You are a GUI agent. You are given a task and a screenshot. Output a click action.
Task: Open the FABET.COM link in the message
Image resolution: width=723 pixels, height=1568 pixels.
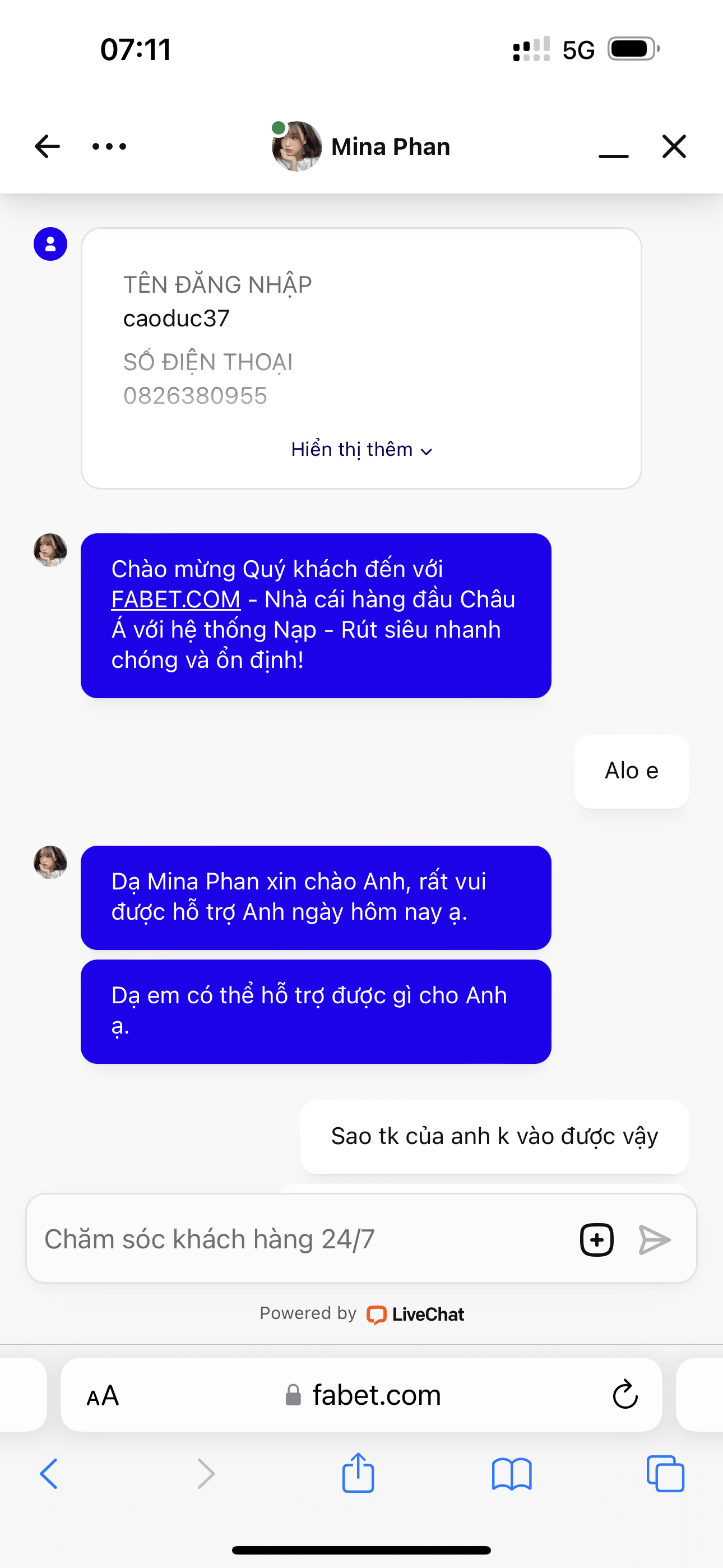tap(176, 599)
